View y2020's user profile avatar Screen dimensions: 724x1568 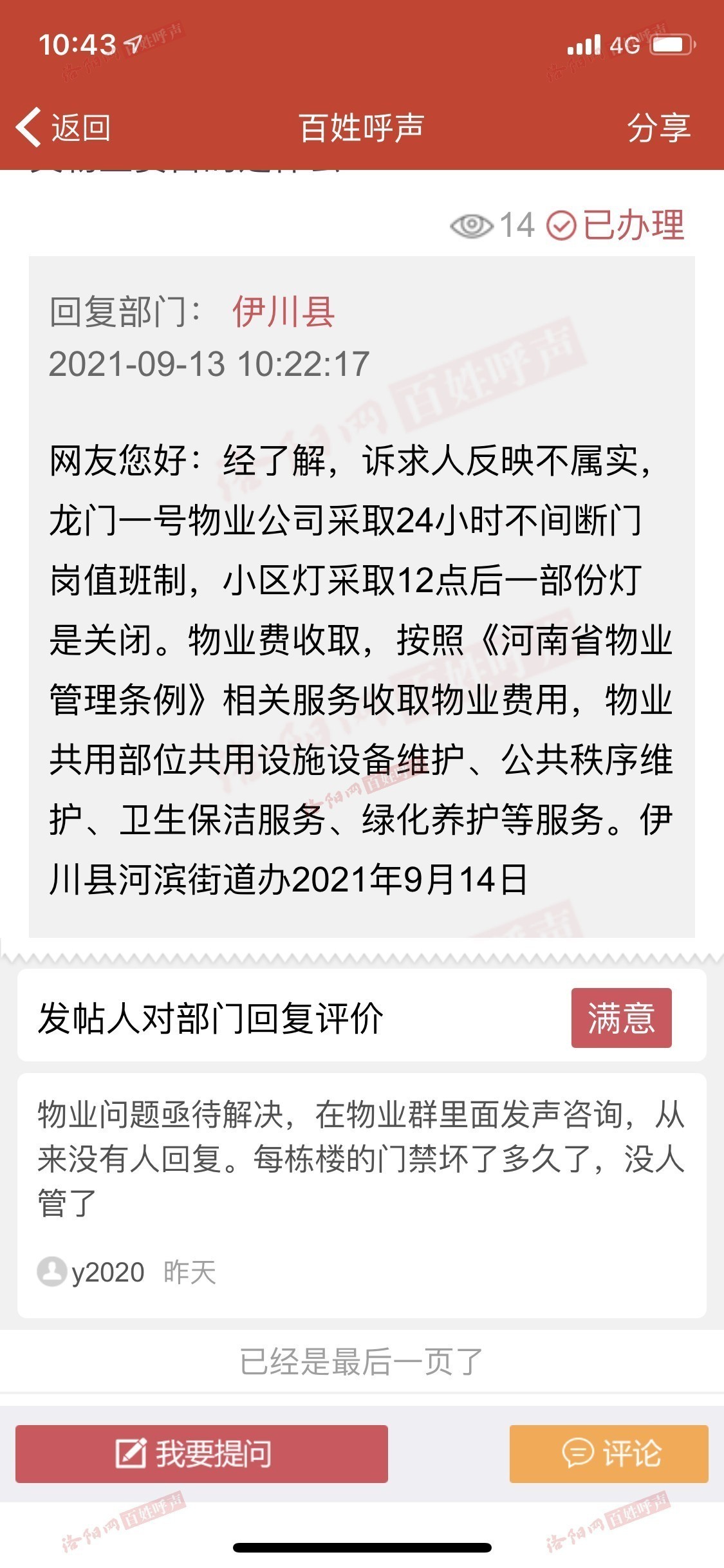click(51, 1272)
